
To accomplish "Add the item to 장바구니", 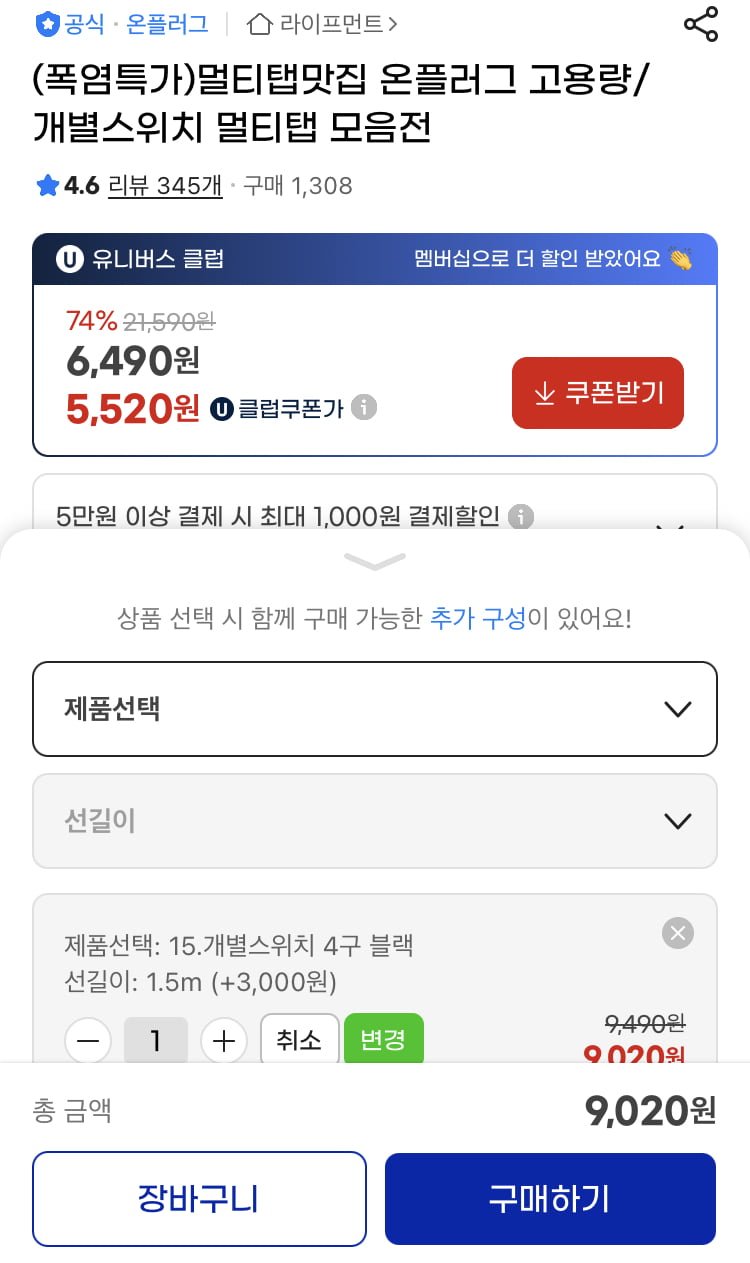I will pos(199,1199).
